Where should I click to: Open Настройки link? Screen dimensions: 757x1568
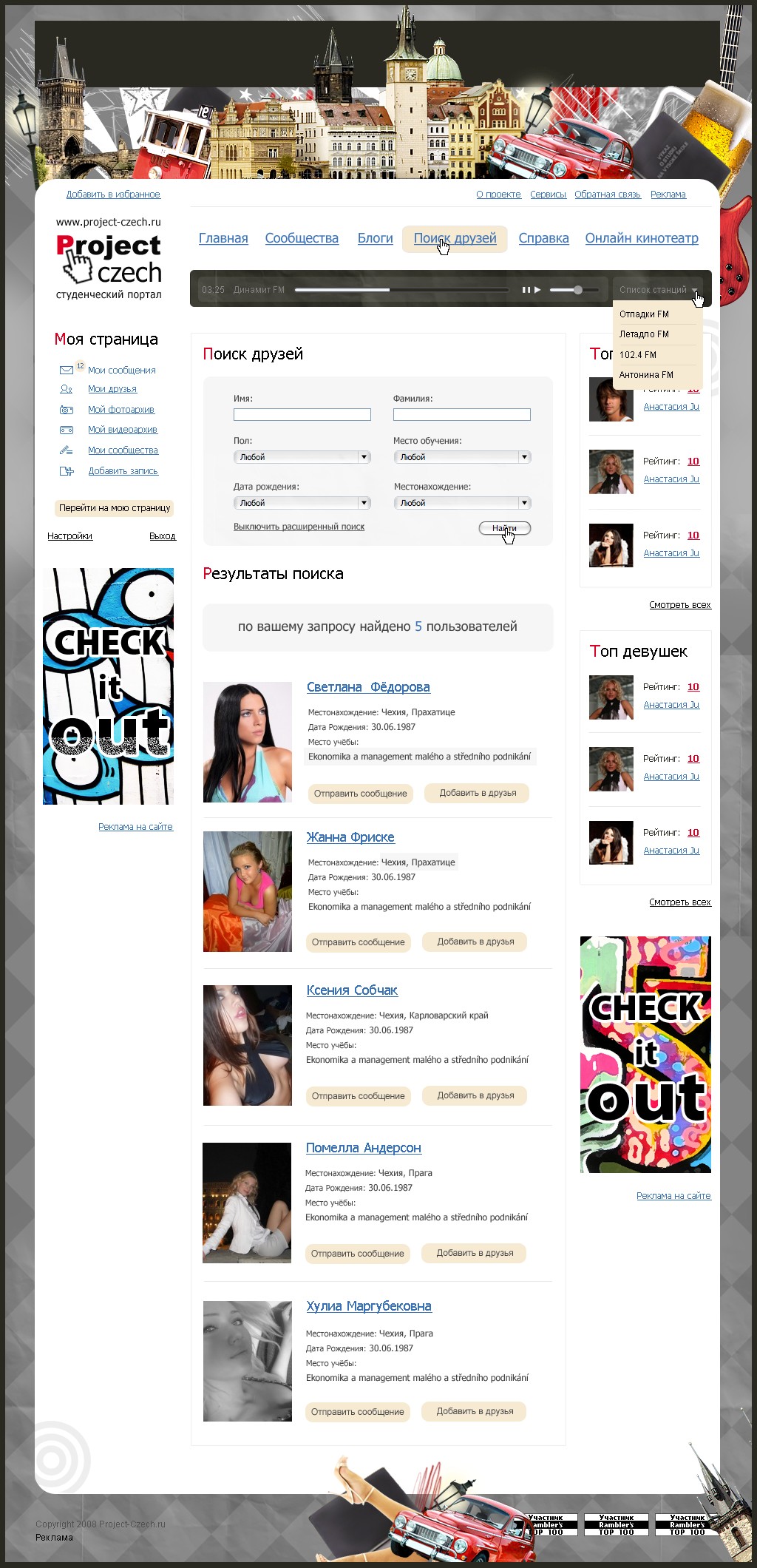[69, 536]
